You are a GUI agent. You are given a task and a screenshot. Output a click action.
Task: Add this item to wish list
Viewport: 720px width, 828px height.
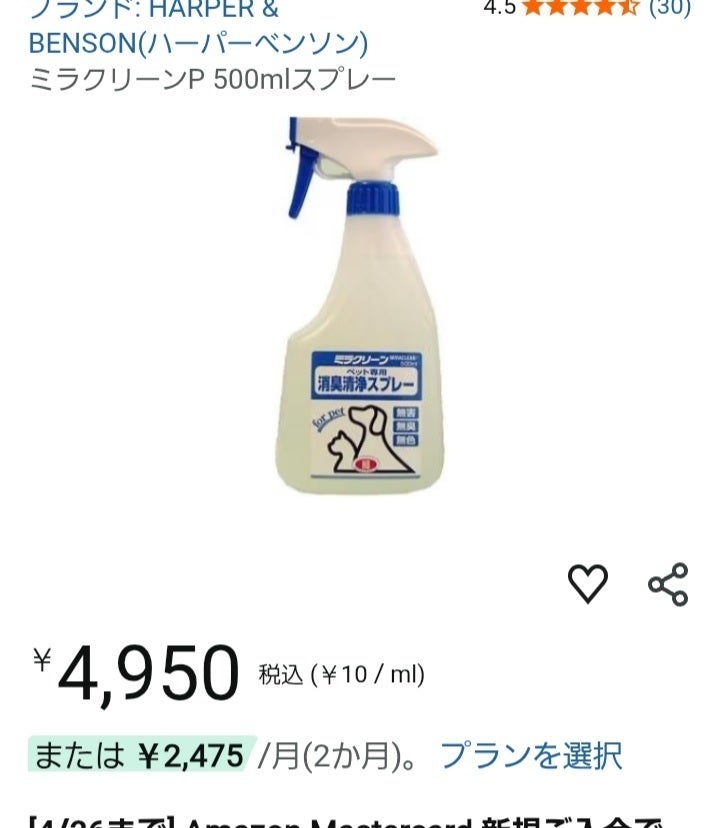(588, 584)
